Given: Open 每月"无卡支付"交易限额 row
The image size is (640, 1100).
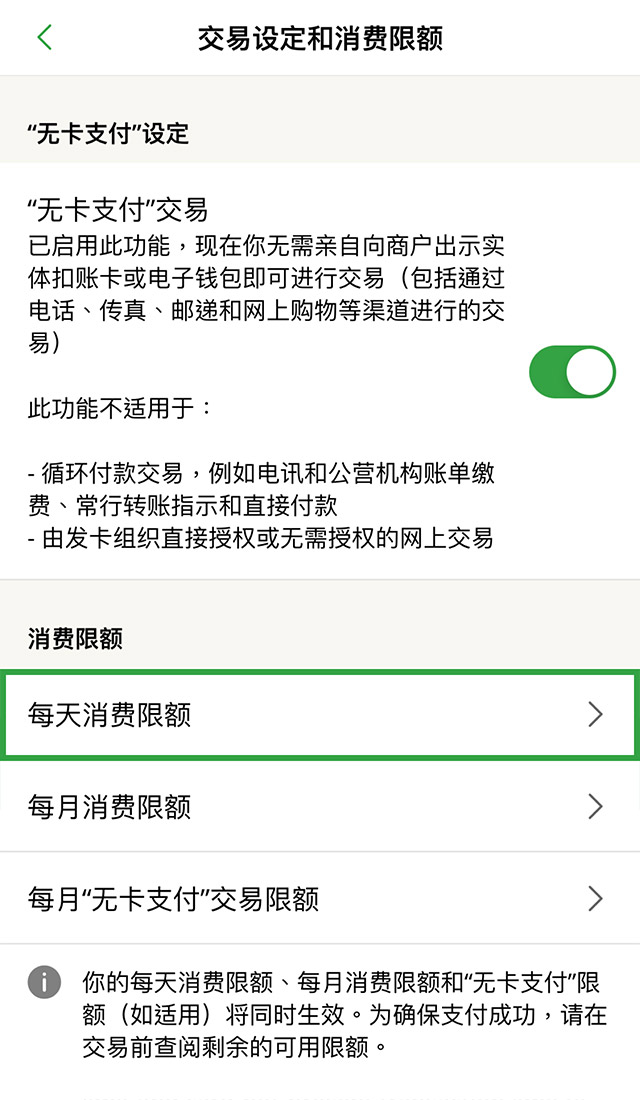Looking at the screenshot, I should tap(320, 898).
